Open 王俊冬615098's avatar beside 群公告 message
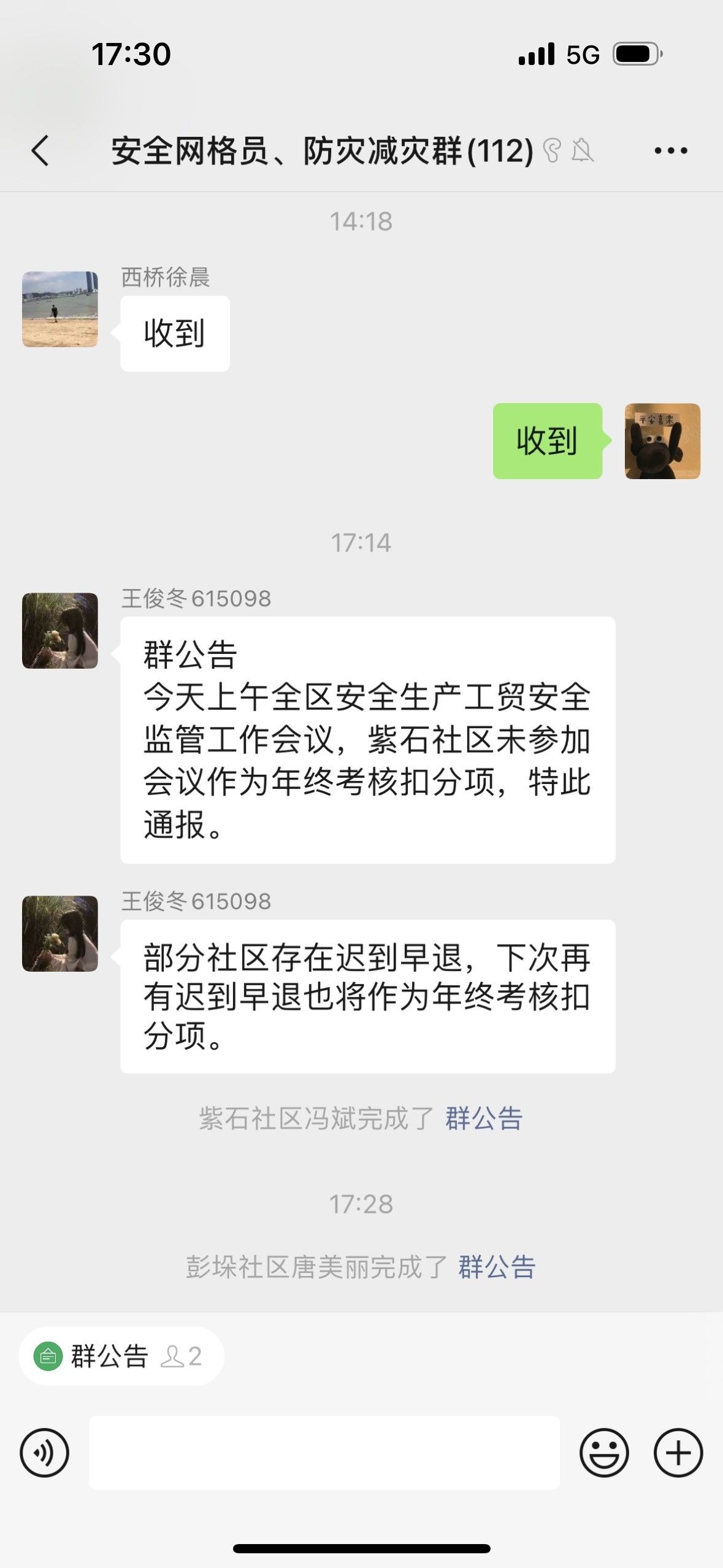This screenshot has height=1568, width=723. 60,630
